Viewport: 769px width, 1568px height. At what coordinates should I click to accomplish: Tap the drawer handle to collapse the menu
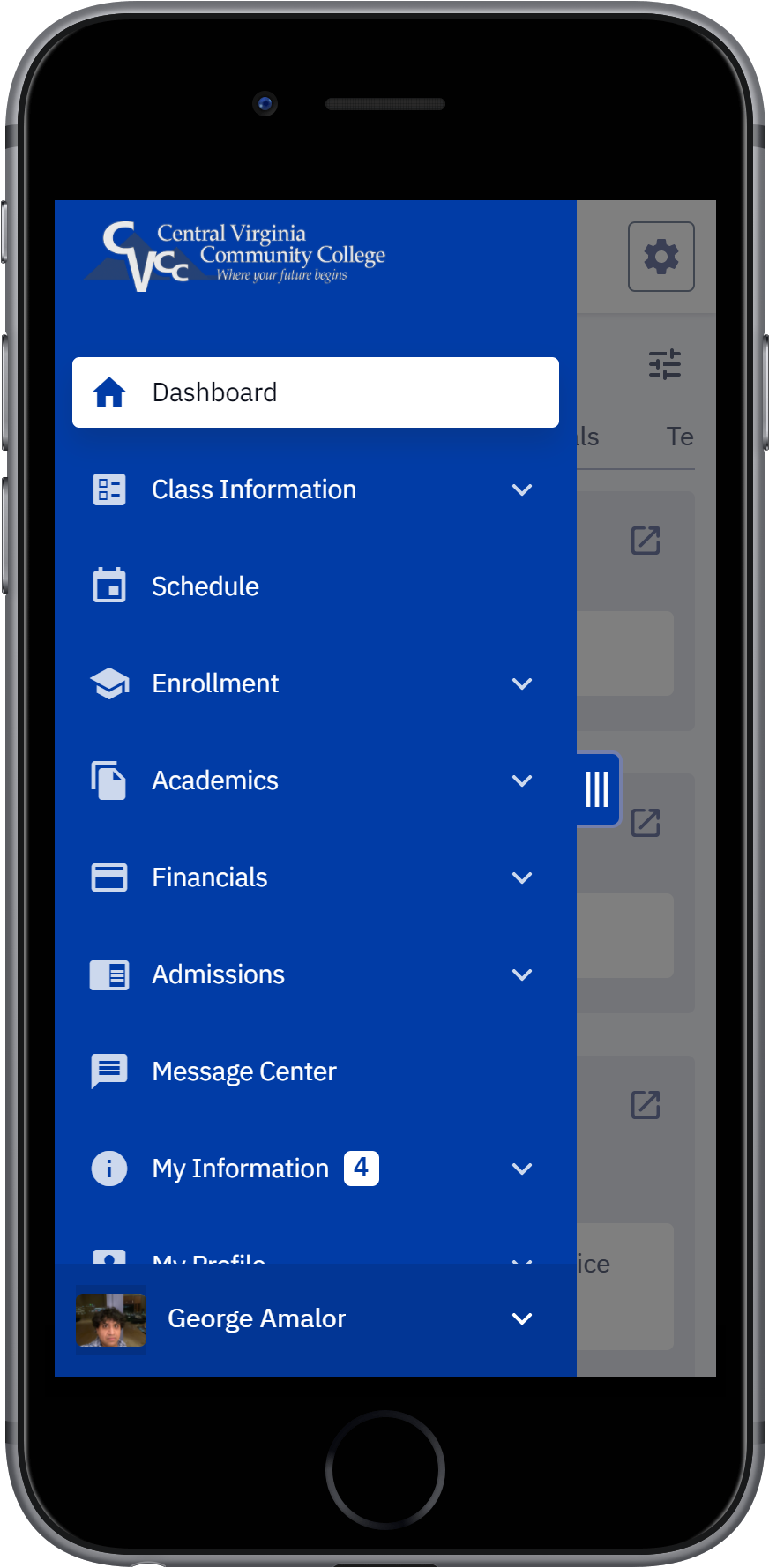[x=598, y=789]
